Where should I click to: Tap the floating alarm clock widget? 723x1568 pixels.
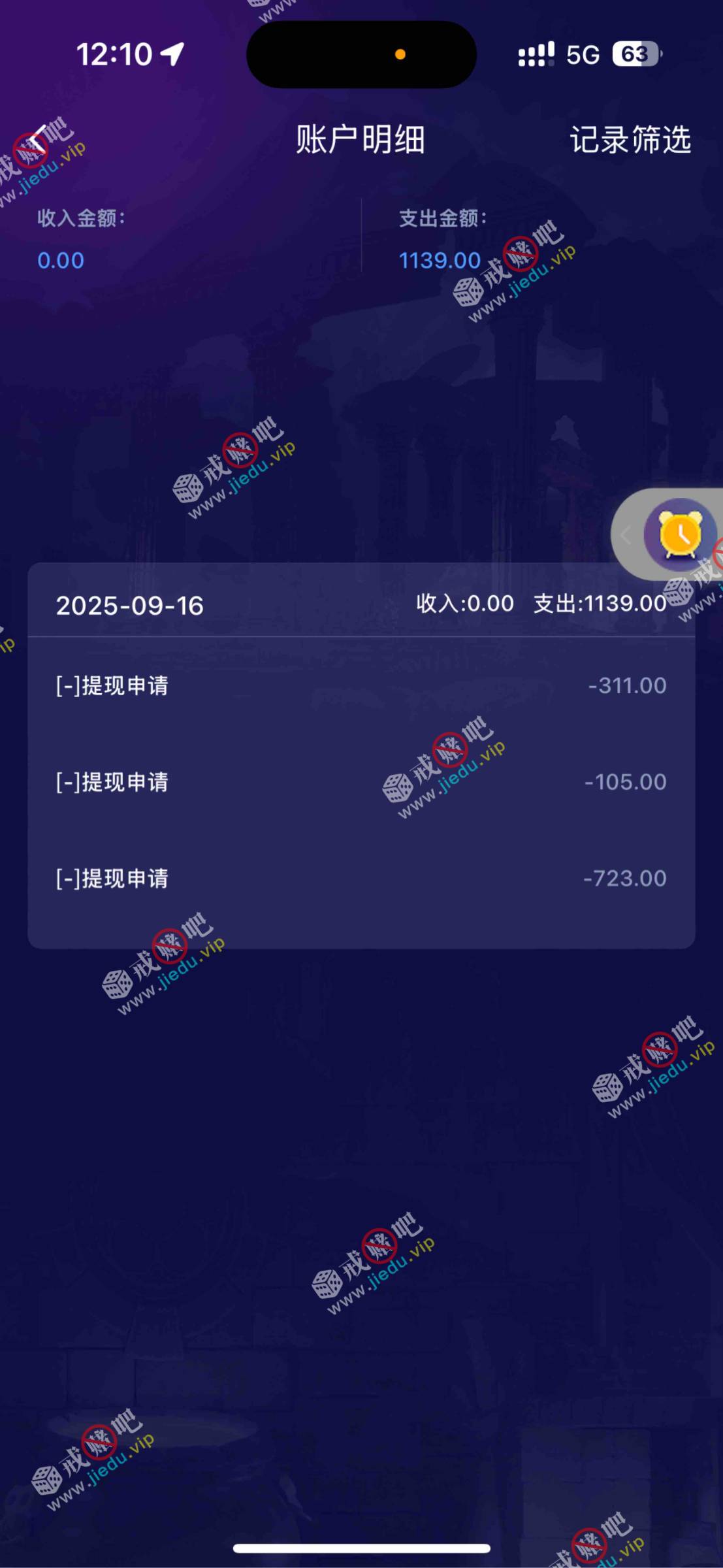(x=679, y=534)
